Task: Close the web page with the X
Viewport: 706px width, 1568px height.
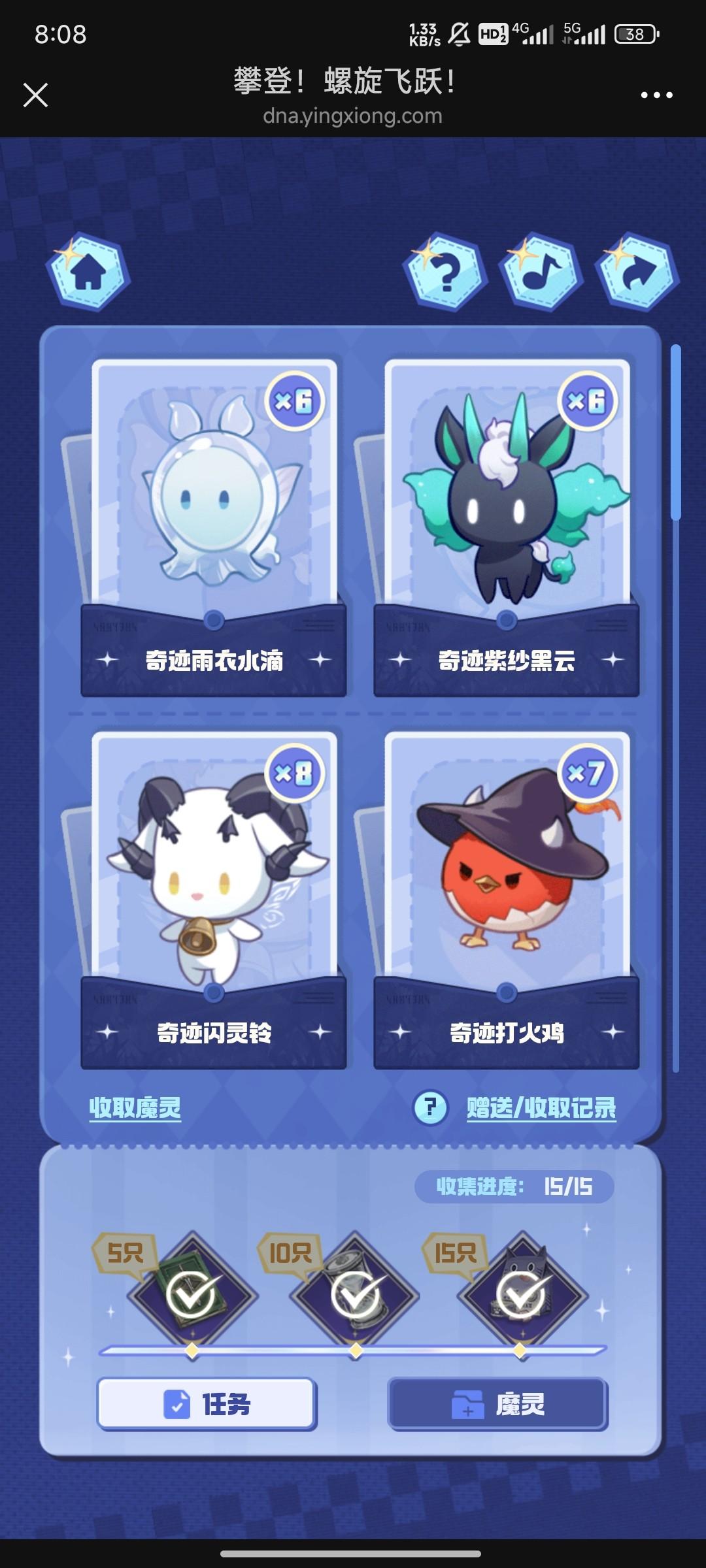Action: (x=36, y=95)
